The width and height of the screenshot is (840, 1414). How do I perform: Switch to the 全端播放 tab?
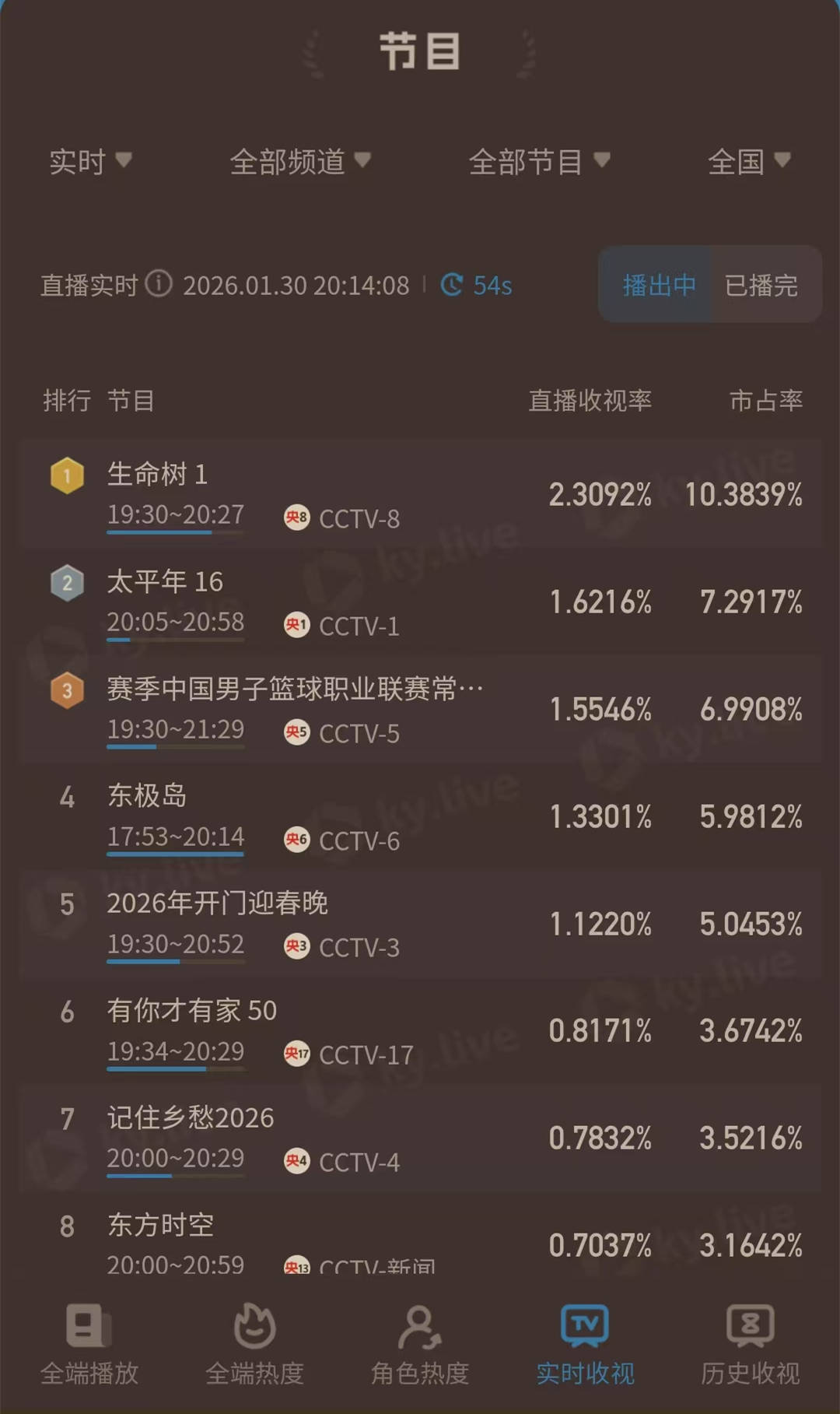[x=89, y=1345]
